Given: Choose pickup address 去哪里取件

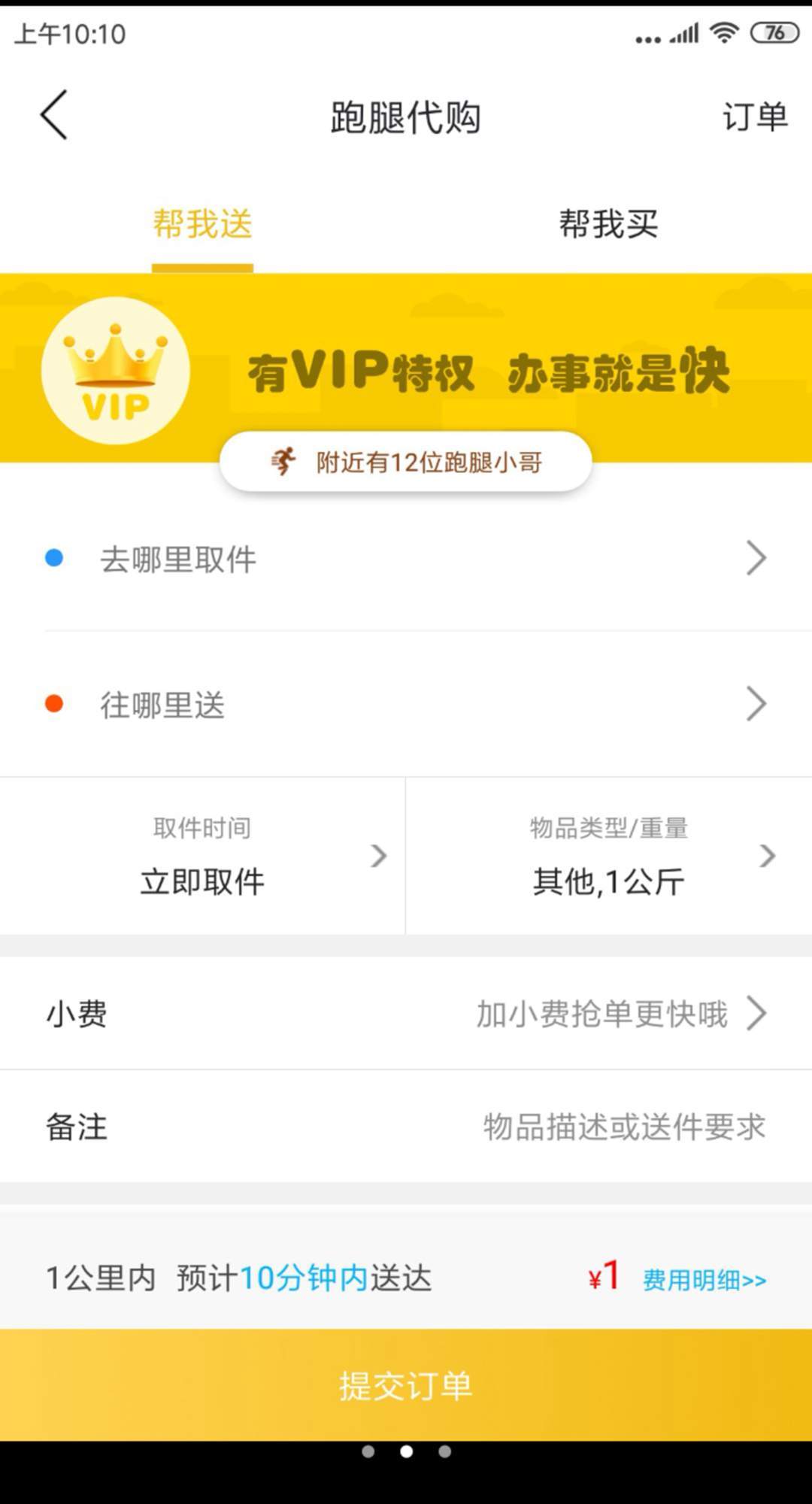Looking at the screenshot, I should click(x=406, y=559).
